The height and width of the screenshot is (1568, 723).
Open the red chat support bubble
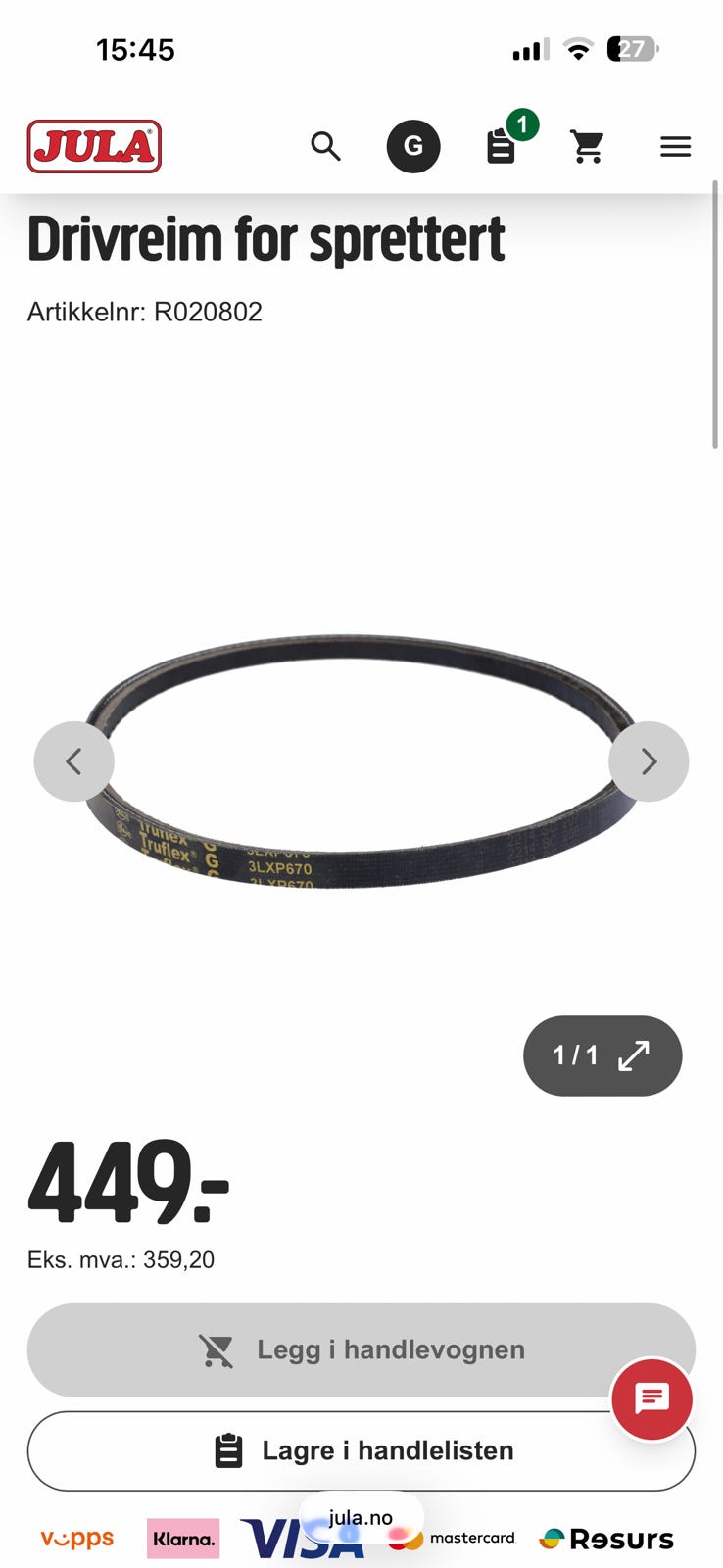click(x=652, y=1399)
